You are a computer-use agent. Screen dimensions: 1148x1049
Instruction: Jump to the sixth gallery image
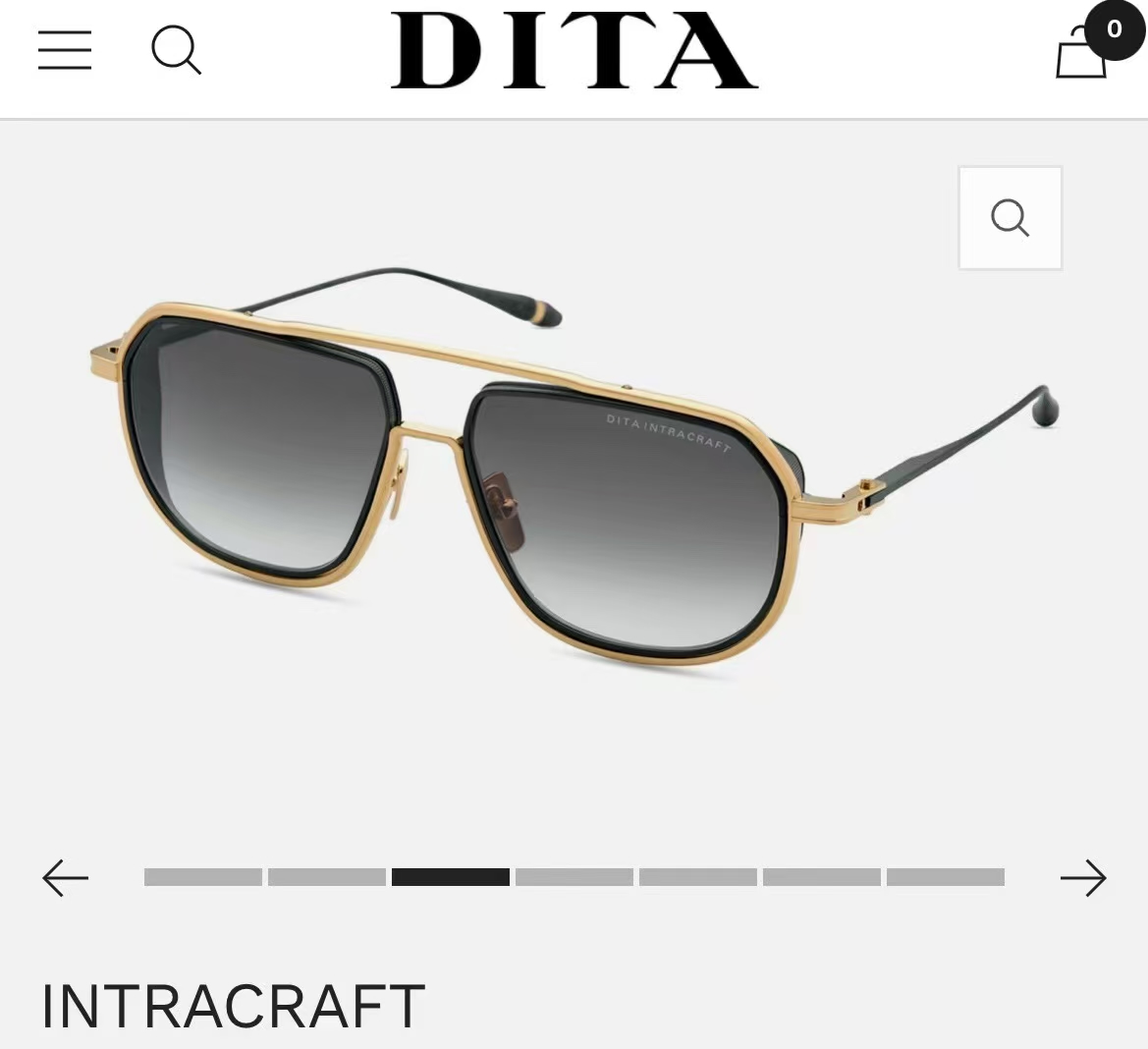(x=822, y=877)
